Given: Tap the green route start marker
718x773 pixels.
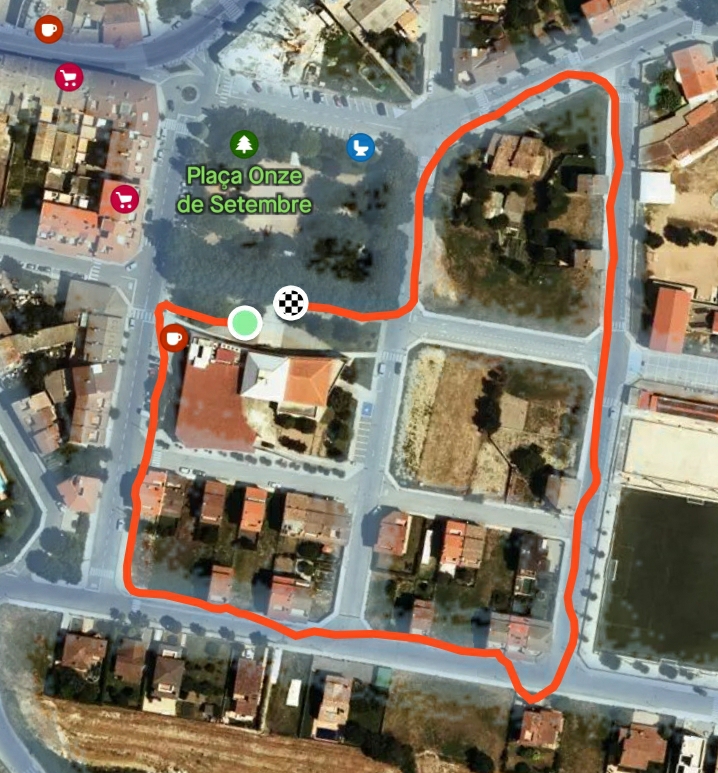Looking at the screenshot, I should (245, 323).
